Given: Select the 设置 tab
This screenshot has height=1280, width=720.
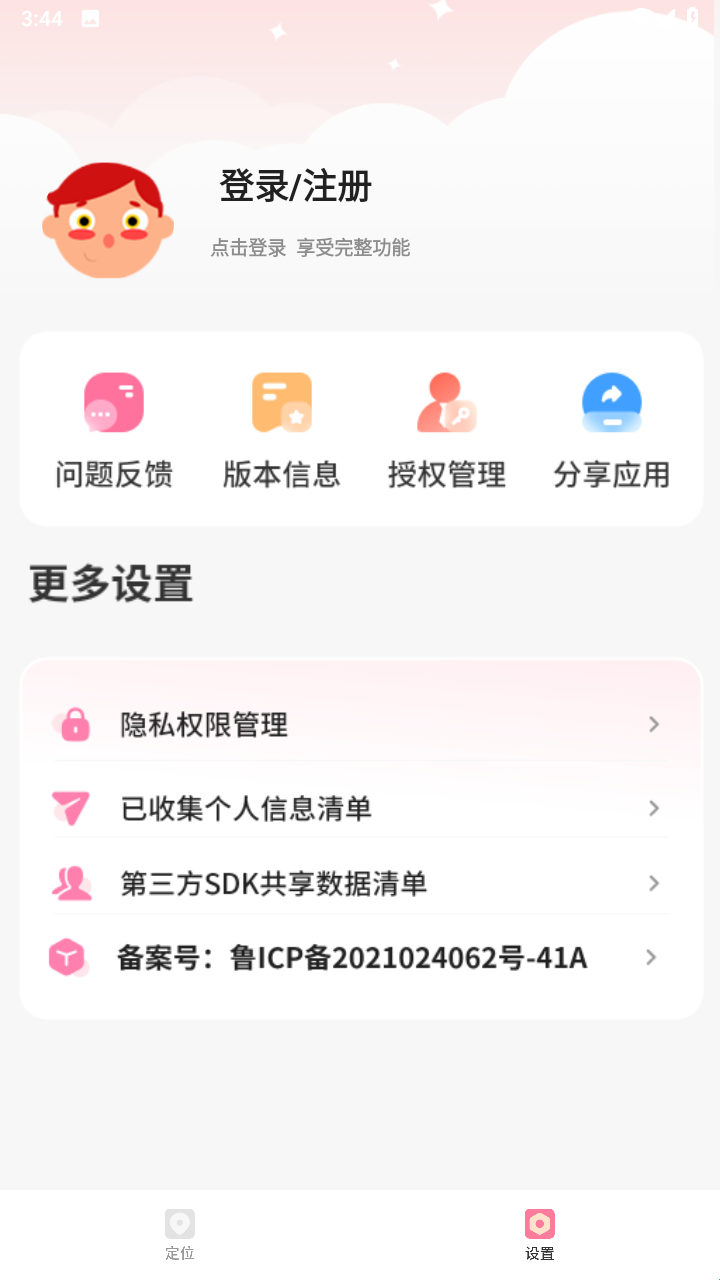Looking at the screenshot, I should click(x=539, y=1234).
